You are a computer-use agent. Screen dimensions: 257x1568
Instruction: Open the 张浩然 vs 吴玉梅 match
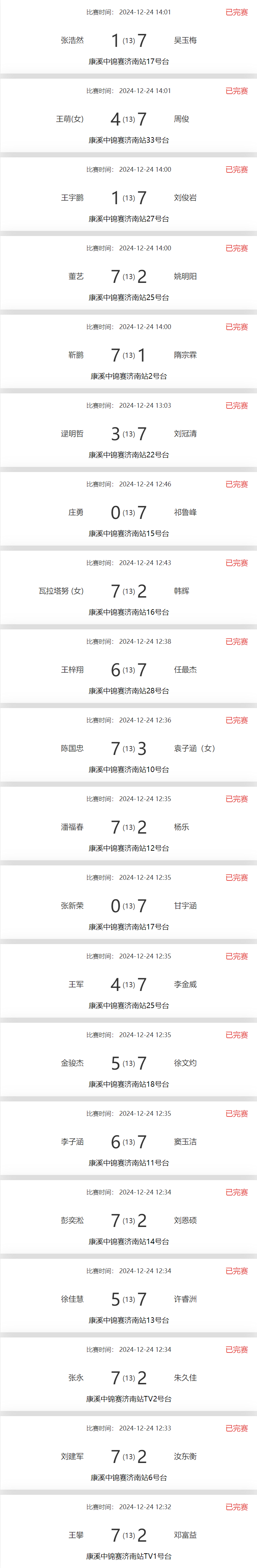128,40
